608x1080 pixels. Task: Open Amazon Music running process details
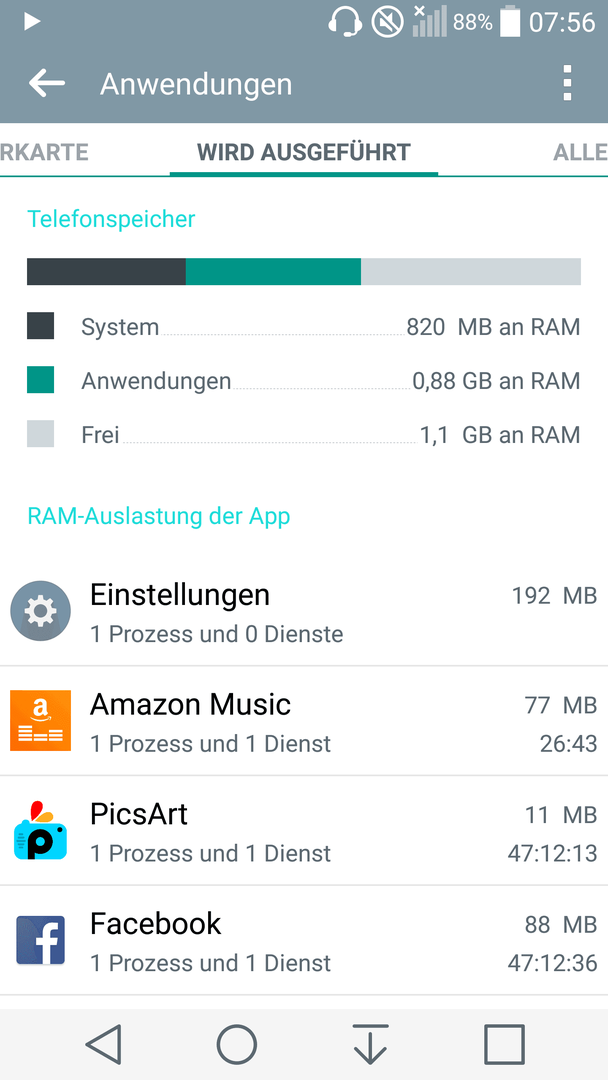coord(304,721)
